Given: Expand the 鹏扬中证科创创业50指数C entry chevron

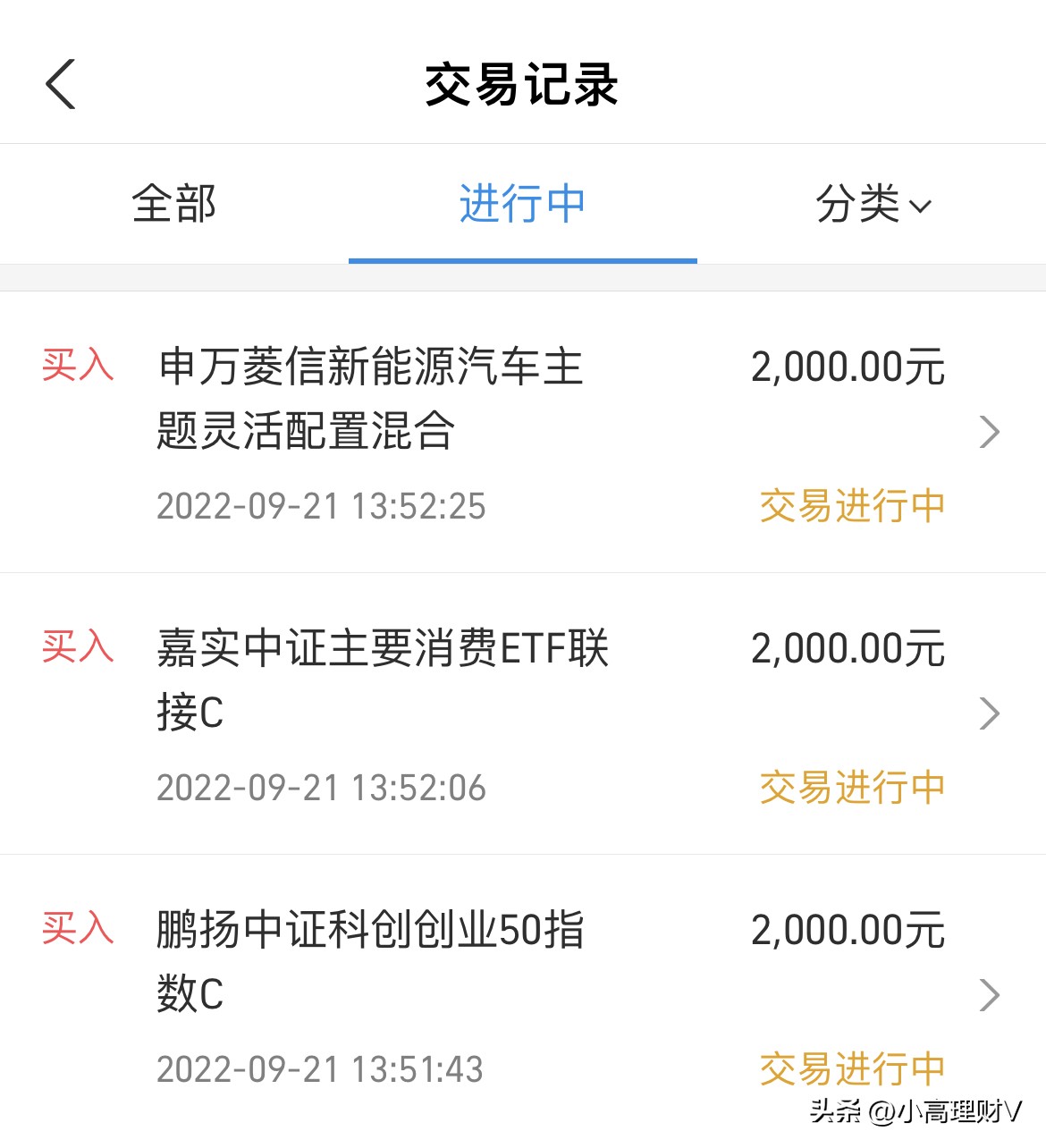Looking at the screenshot, I should (x=991, y=994).
